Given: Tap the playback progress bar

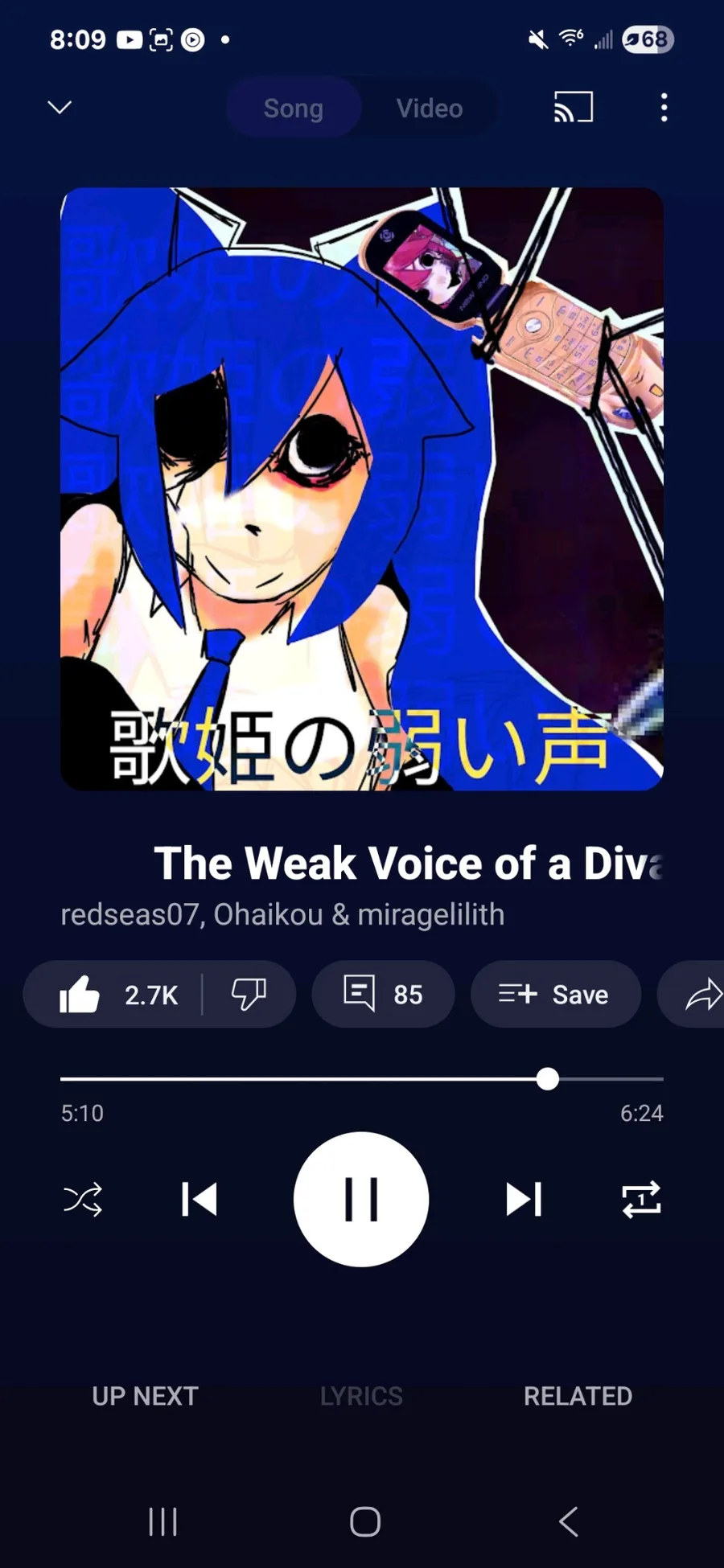Looking at the screenshot, I should click(x=362, y=1079).
